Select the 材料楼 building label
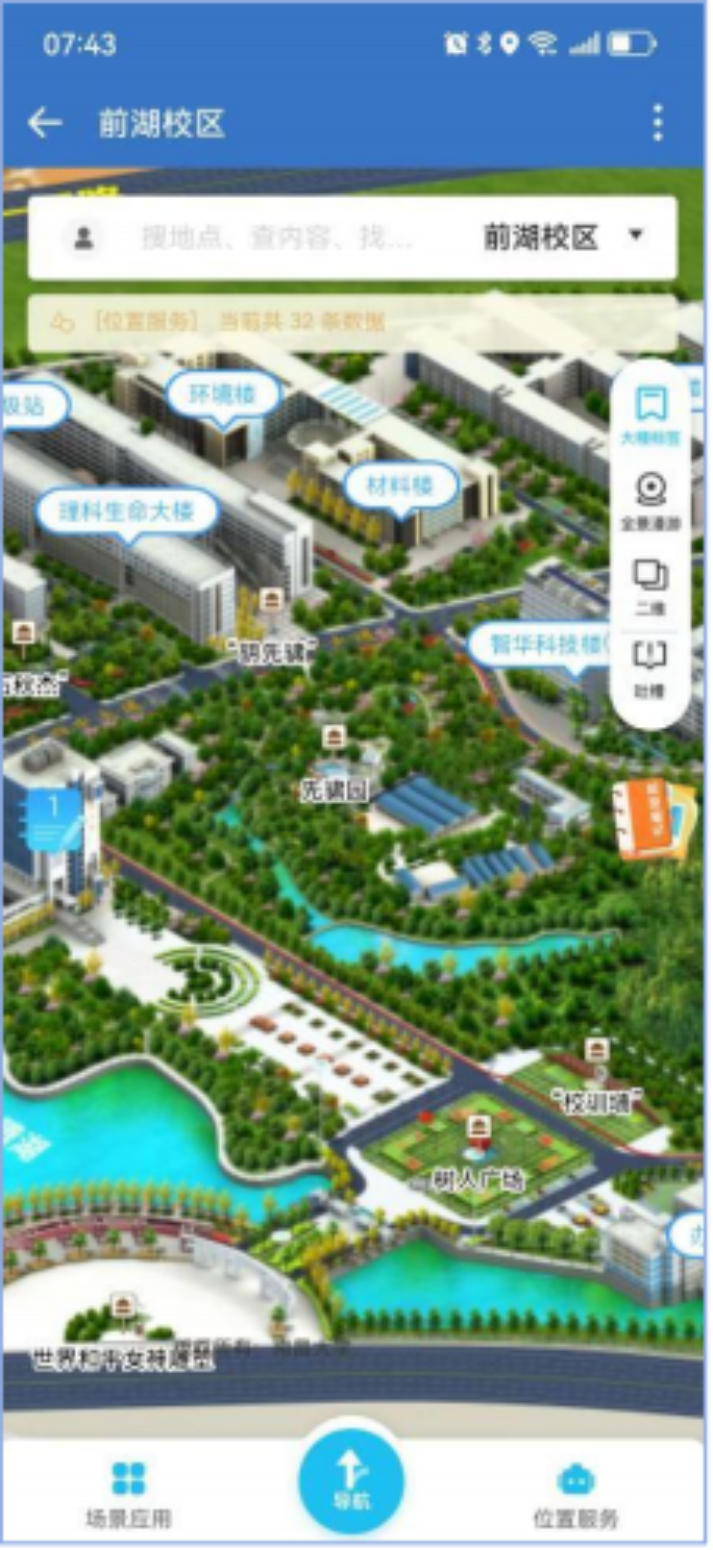713x1550 pixels. 400,487
